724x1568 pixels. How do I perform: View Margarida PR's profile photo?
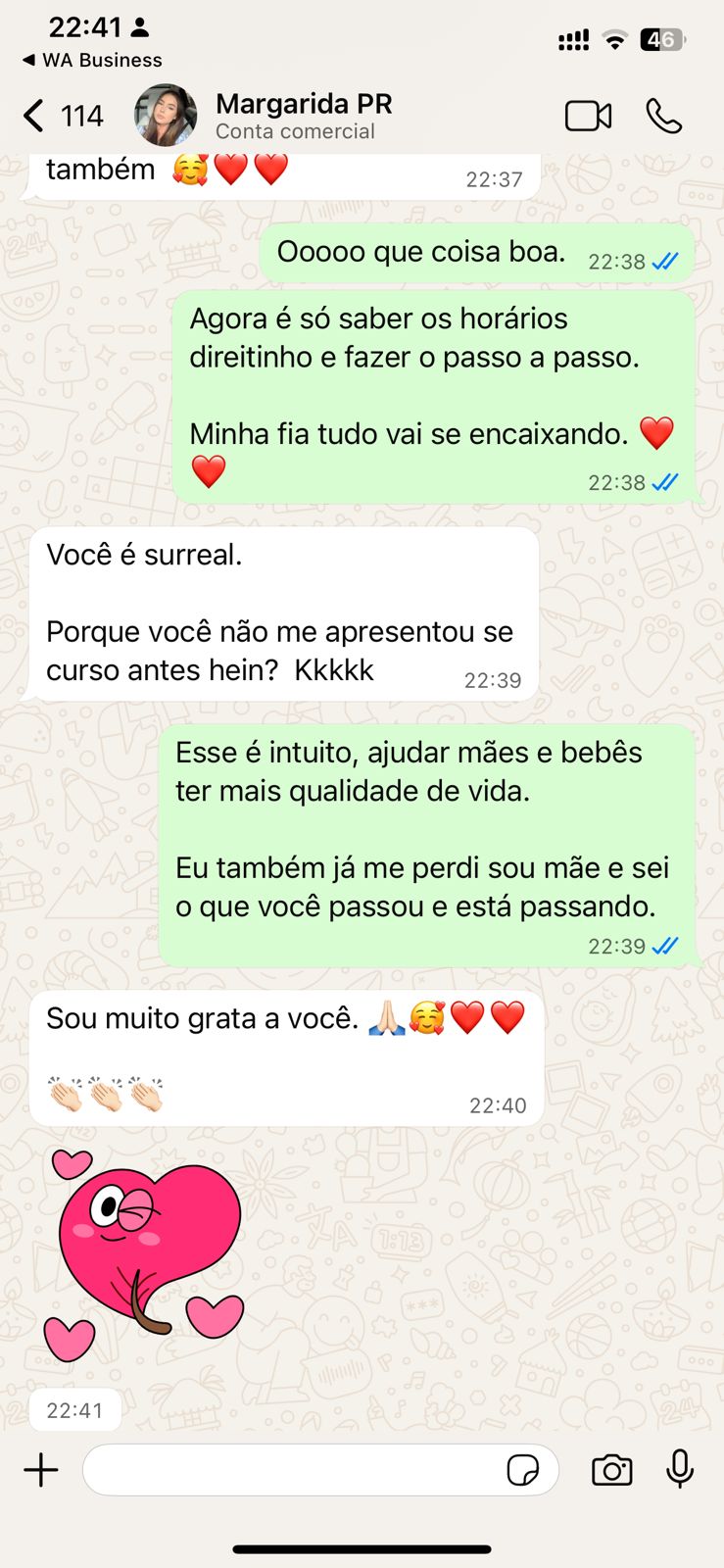coord(165,116)
